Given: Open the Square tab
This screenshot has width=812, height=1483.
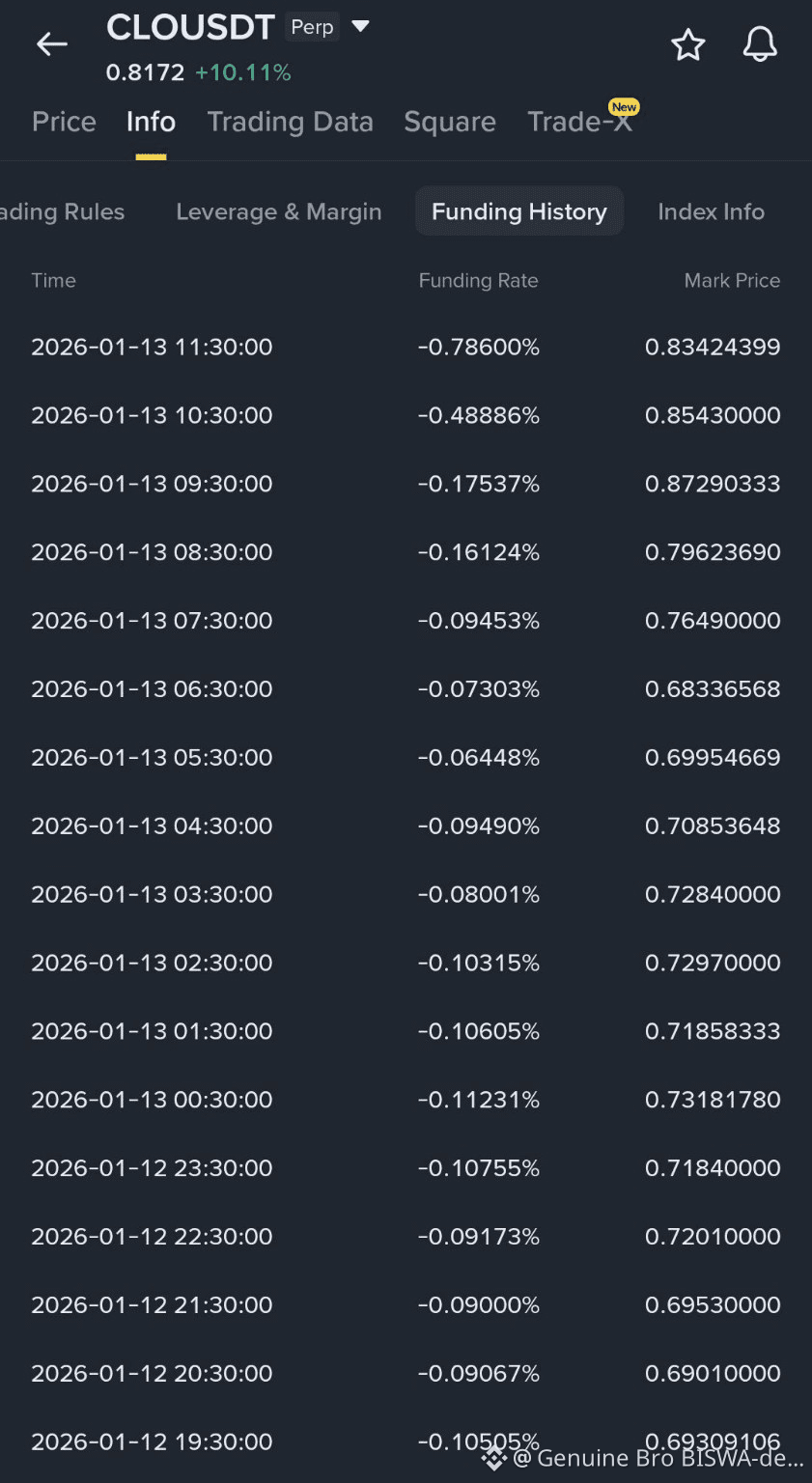Looking at the screenshot, I should click(450, 122).
